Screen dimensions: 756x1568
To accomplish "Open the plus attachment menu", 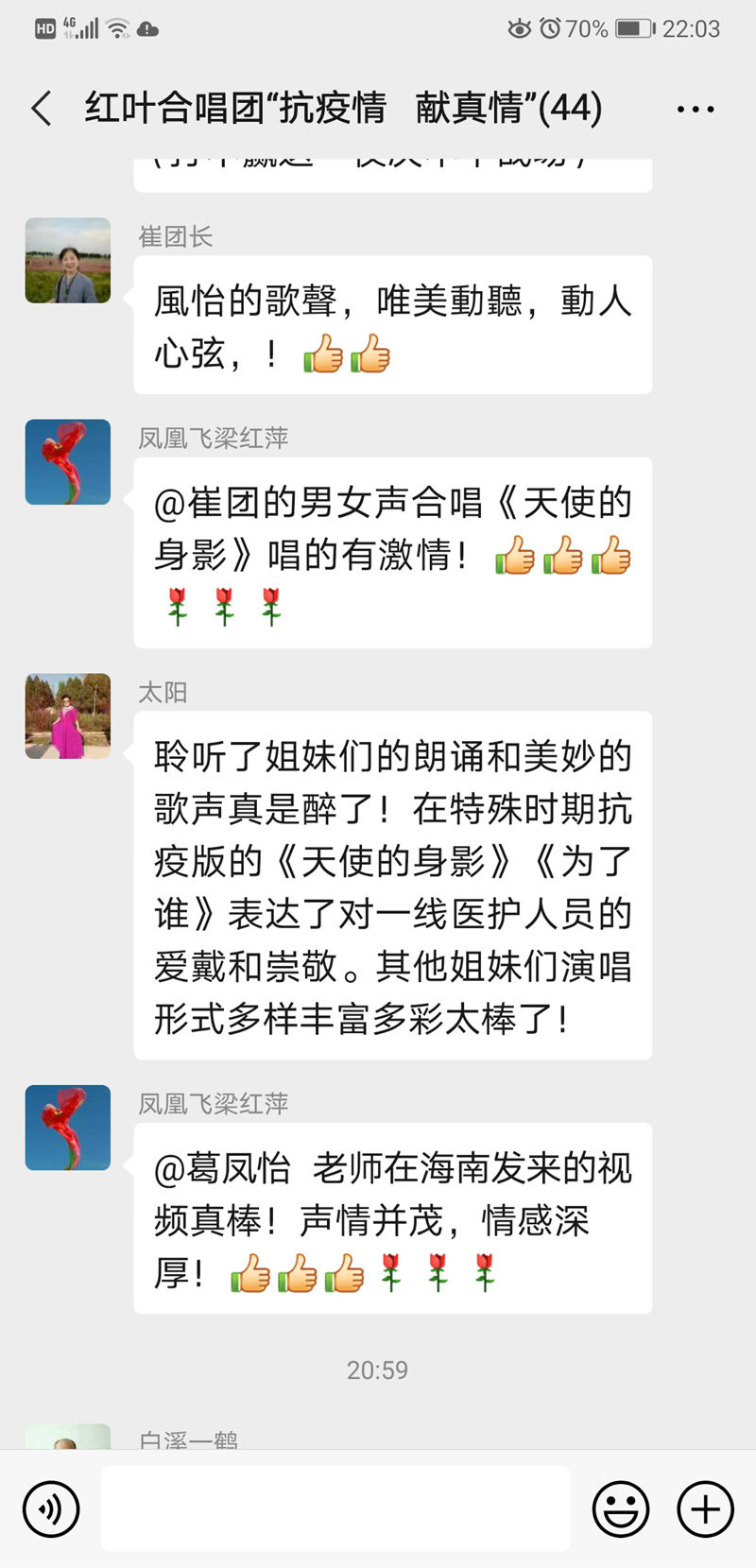I will (x=705, y=1508).
